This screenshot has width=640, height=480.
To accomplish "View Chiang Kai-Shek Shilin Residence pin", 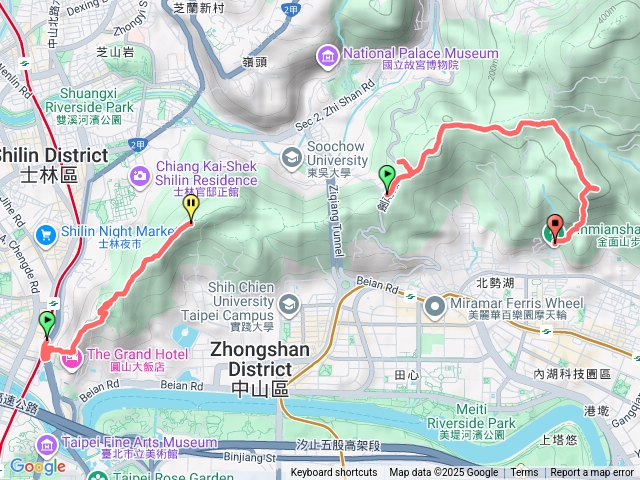I will 138,177.
